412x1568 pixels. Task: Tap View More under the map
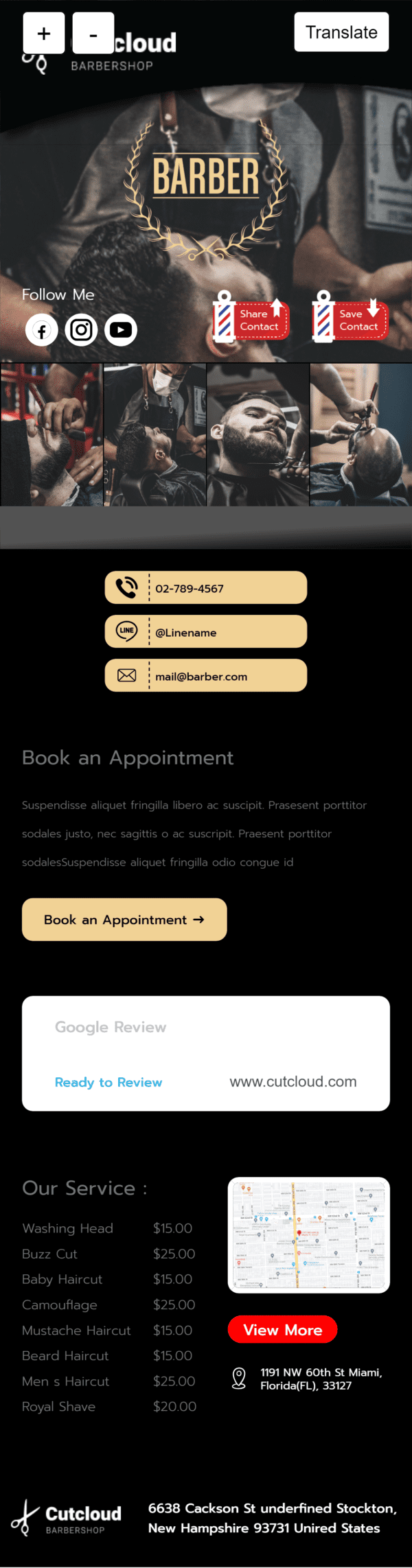point(282,1329)
